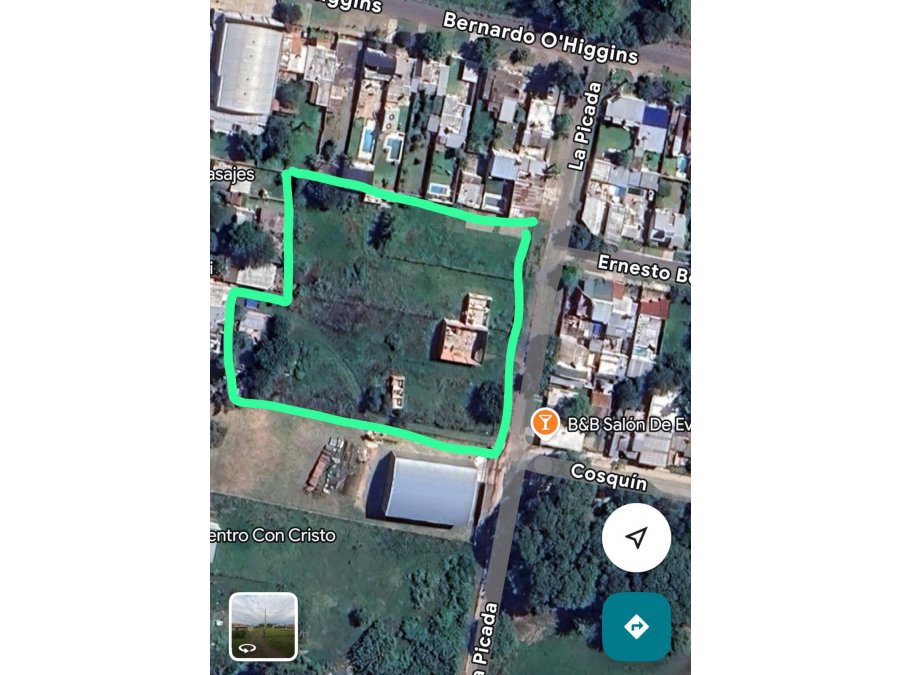Open directions with the teal arrow button

click(x=636, y=627)
